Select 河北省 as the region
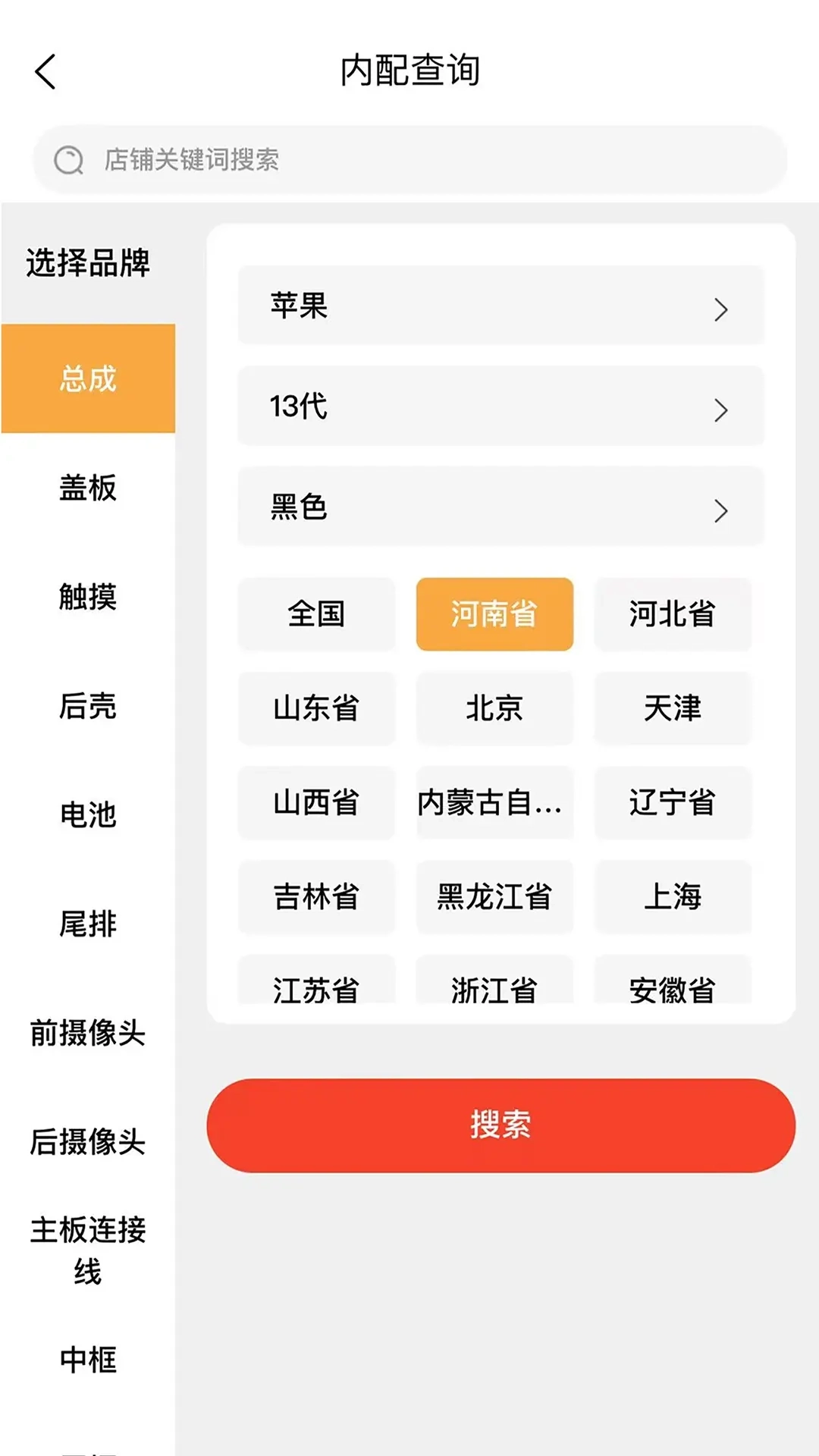 point(672,614)
